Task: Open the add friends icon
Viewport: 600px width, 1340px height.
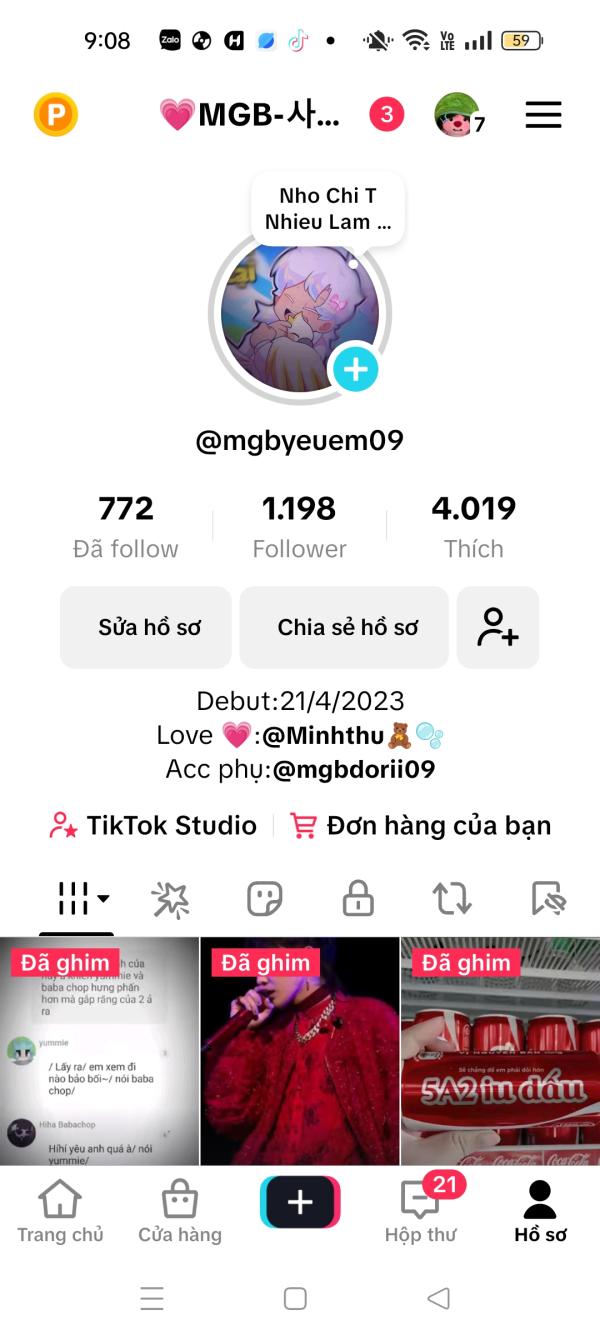Action: click(497, 627)
